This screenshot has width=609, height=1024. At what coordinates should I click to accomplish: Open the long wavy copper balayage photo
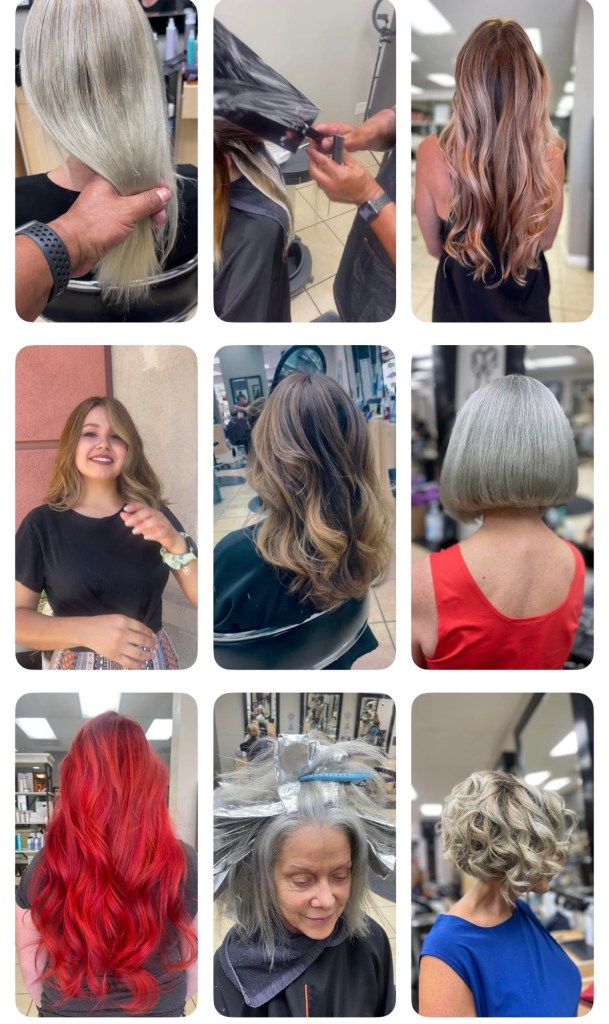click(502, 160)
